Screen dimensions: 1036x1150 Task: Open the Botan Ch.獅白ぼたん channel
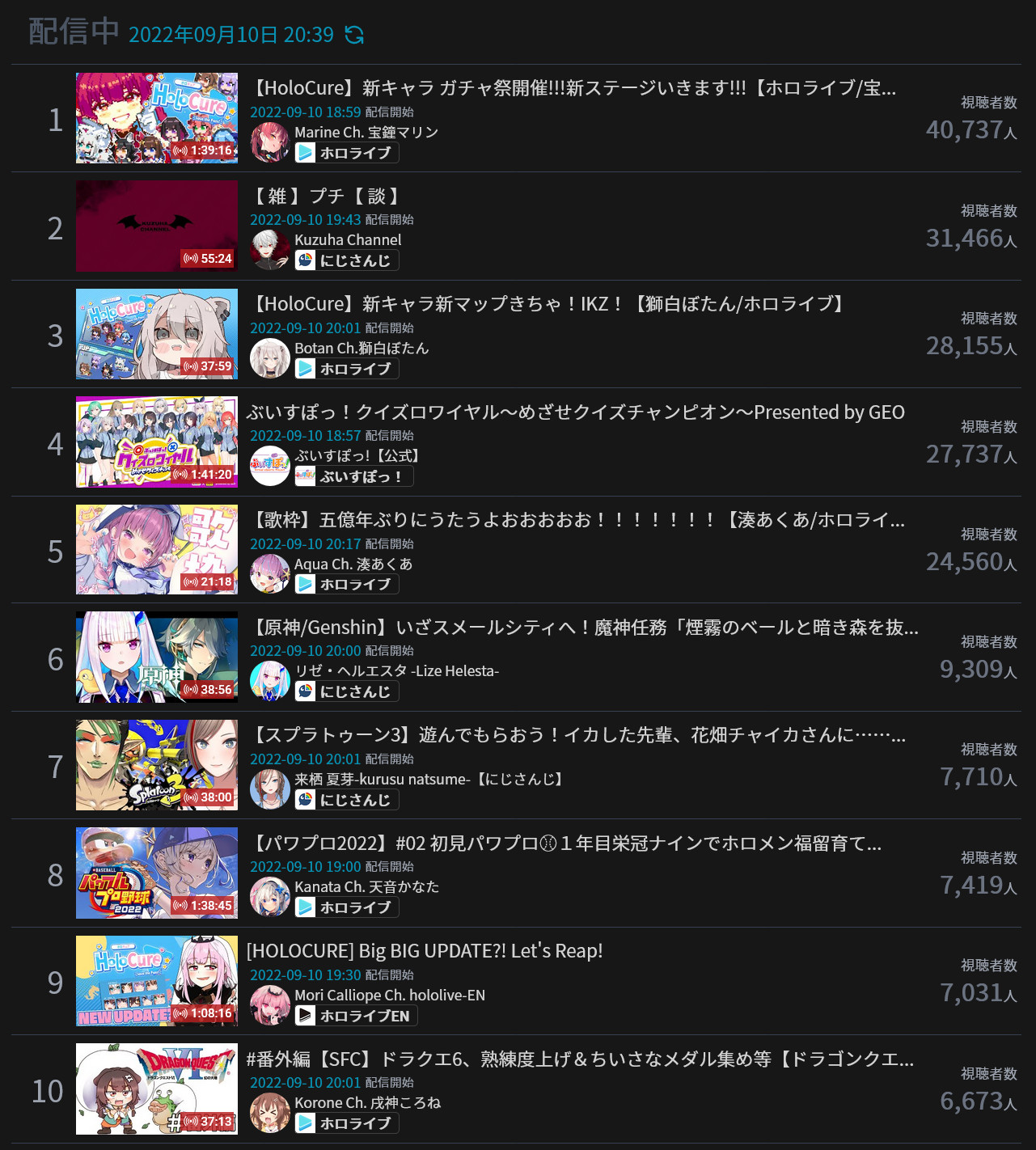pyautogui.click(x=361, y=348)
